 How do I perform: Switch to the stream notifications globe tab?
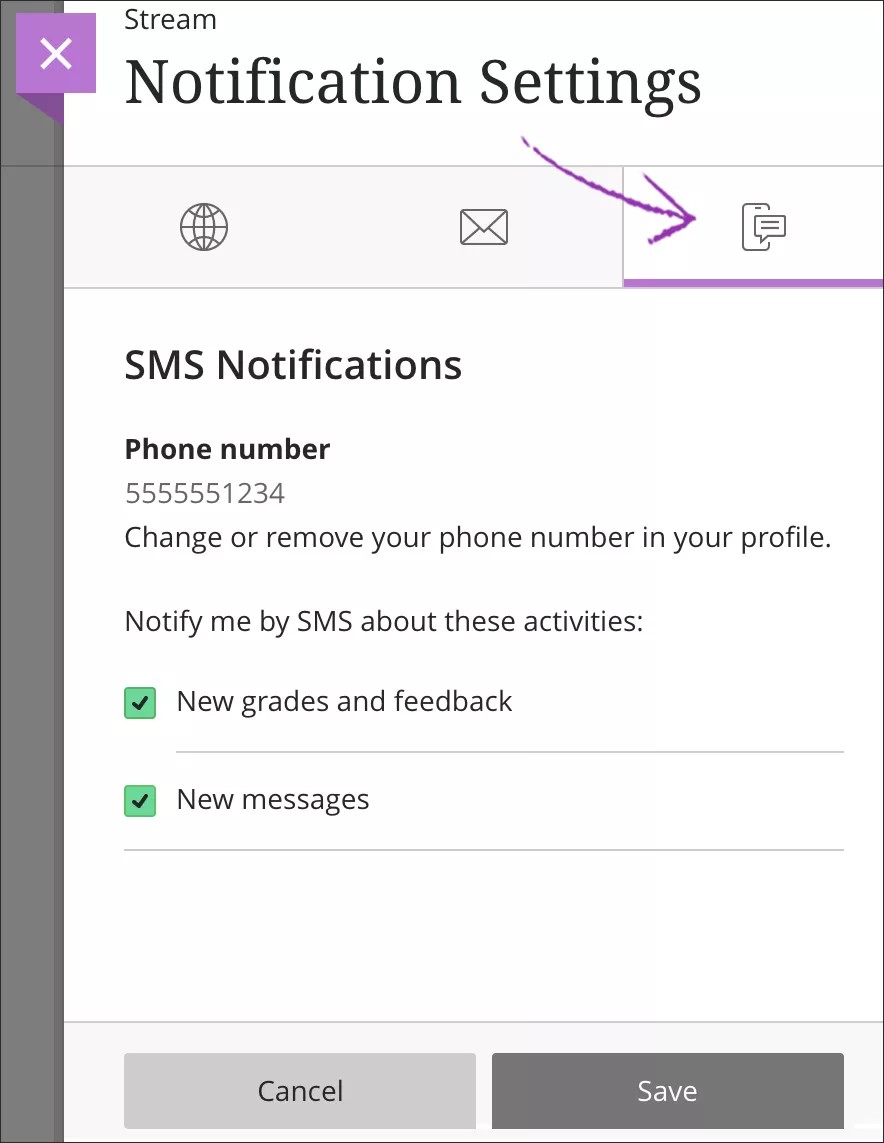click(x=204, y=227)
